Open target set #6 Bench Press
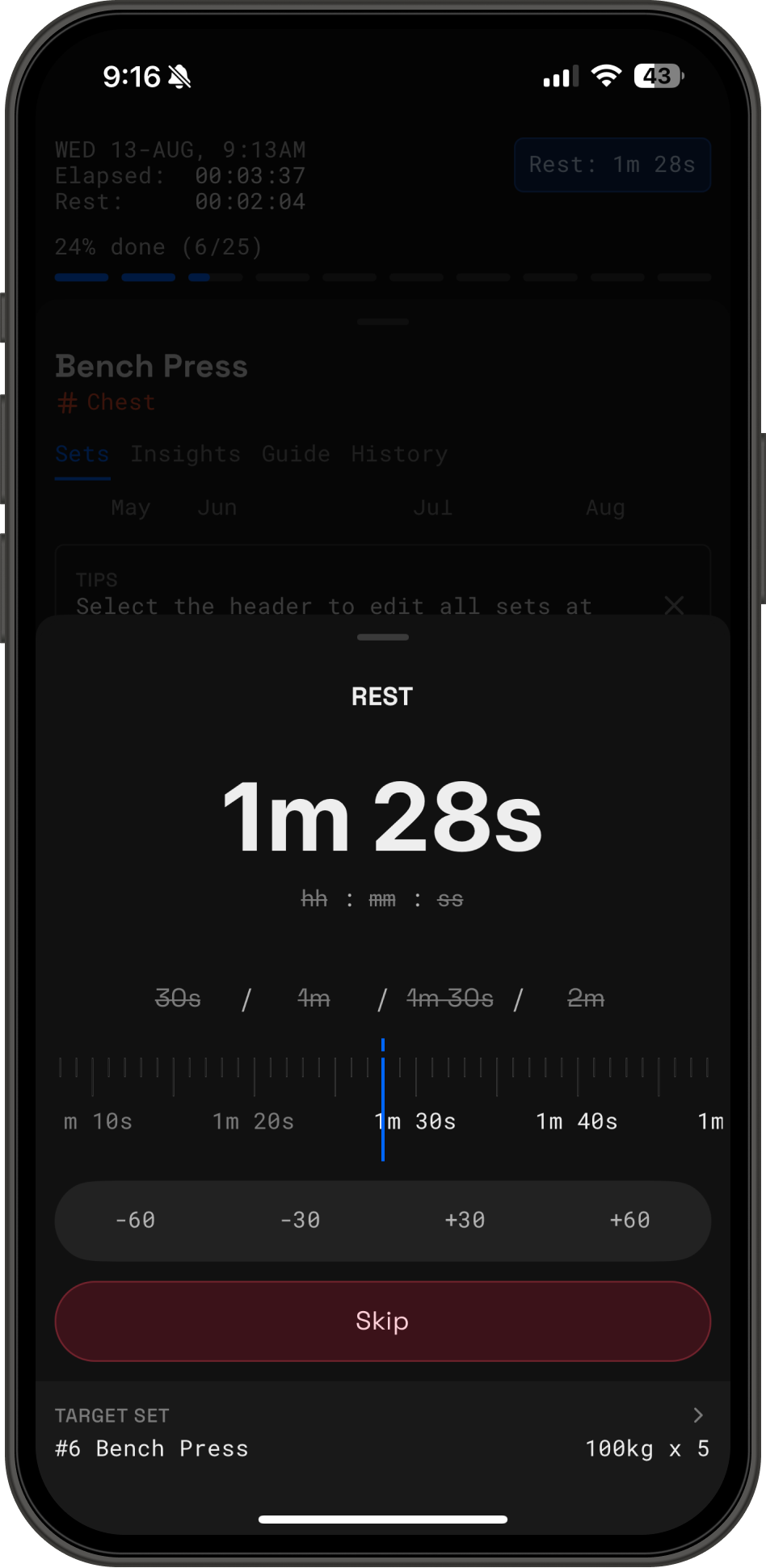Screen dimensions: 766x1568 coord(382,1433)
